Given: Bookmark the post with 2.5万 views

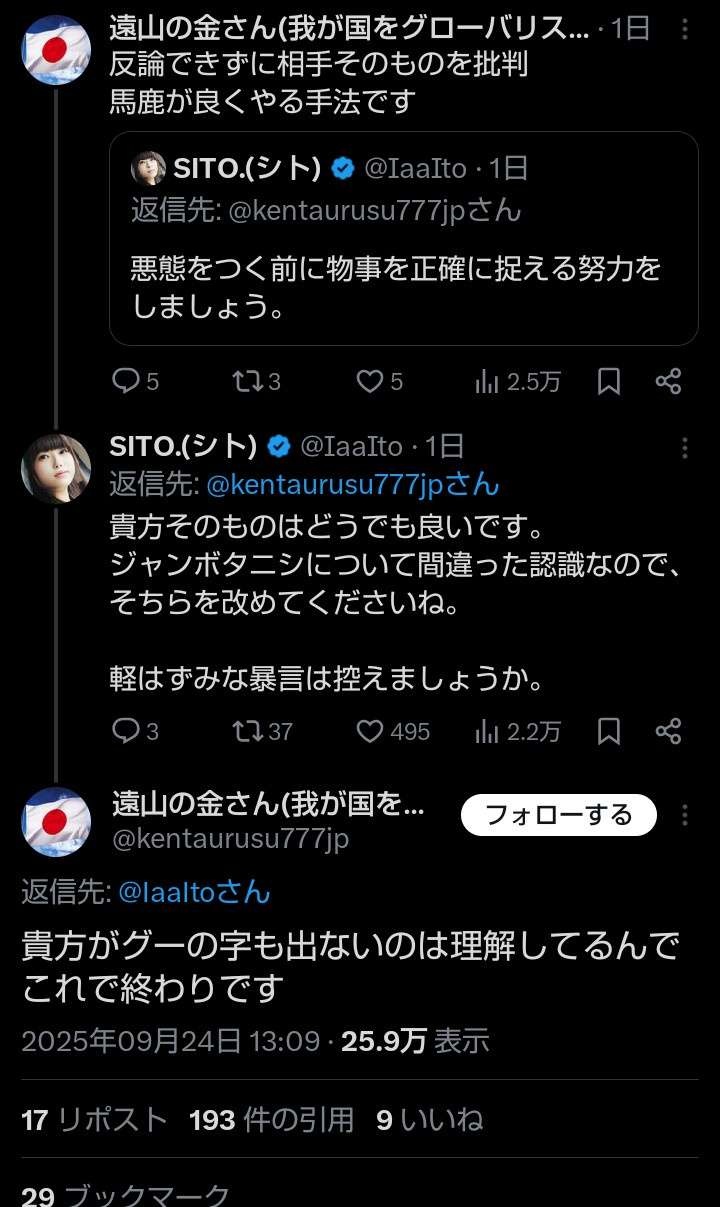Looking at the screenshot, I should [x=609, y=381].
